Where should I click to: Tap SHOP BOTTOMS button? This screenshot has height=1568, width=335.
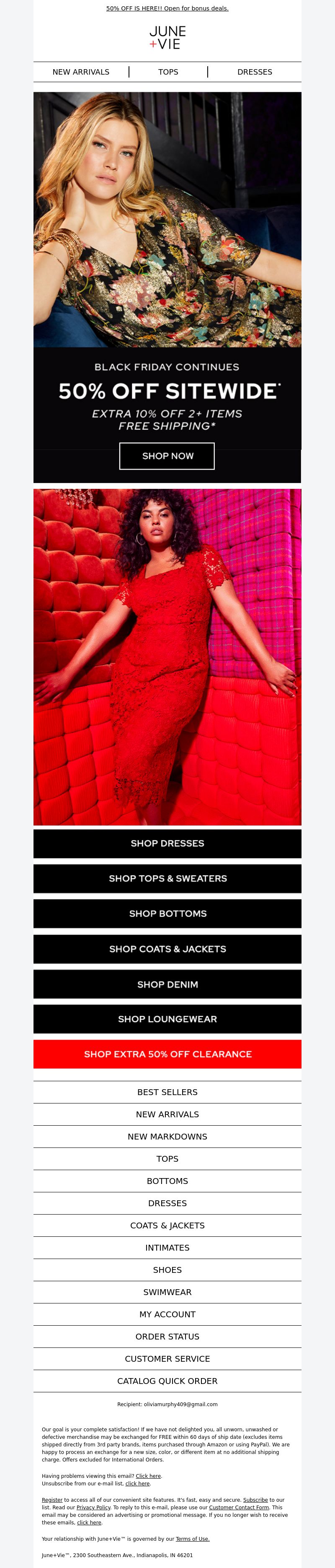pos(167,914)
